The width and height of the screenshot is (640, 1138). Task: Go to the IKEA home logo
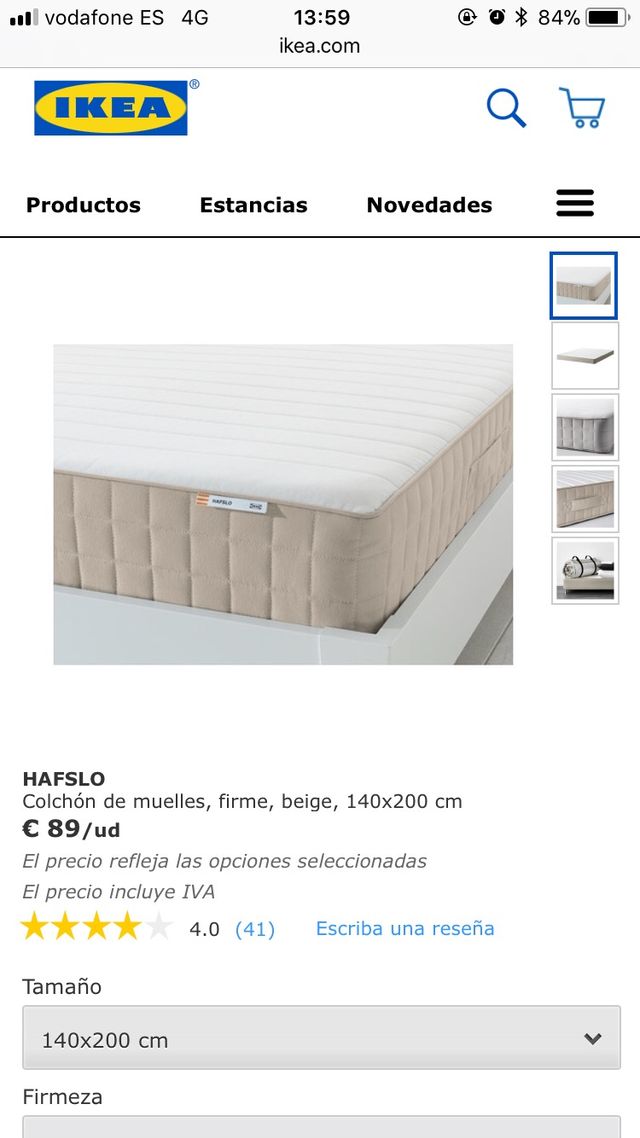pos(111,107)
